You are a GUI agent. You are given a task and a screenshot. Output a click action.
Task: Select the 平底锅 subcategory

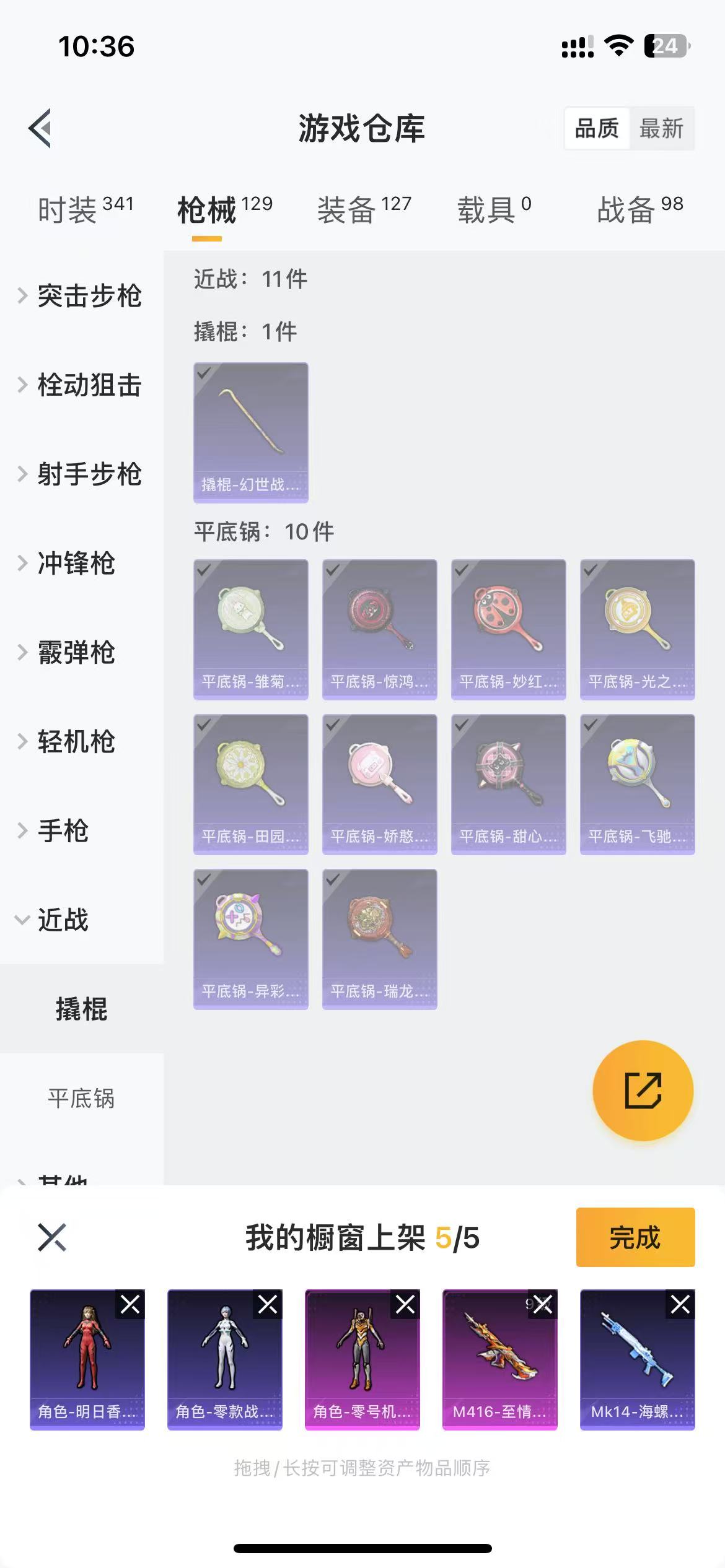coord(81,1099)
